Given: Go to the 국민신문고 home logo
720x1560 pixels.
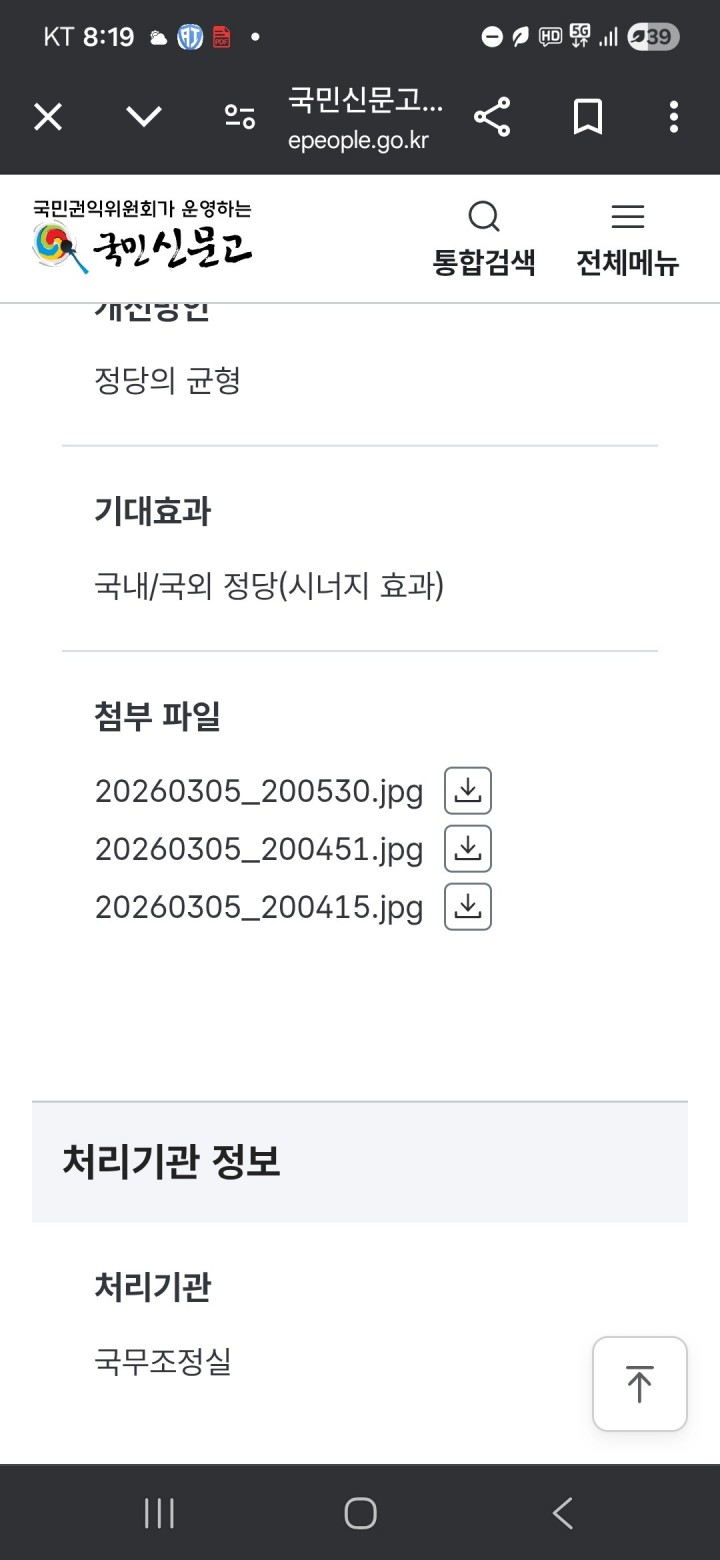Looking at the screenshot, I should coord(142,238).
